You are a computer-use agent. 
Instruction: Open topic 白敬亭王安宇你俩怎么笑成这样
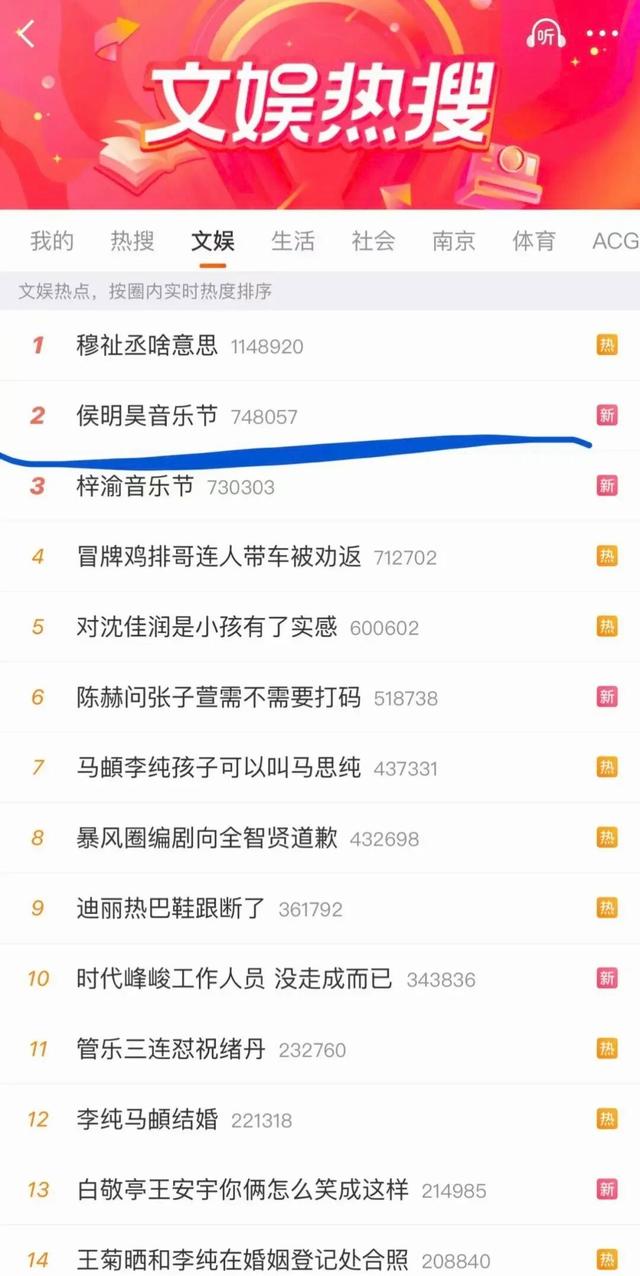tap(243, 1190)
